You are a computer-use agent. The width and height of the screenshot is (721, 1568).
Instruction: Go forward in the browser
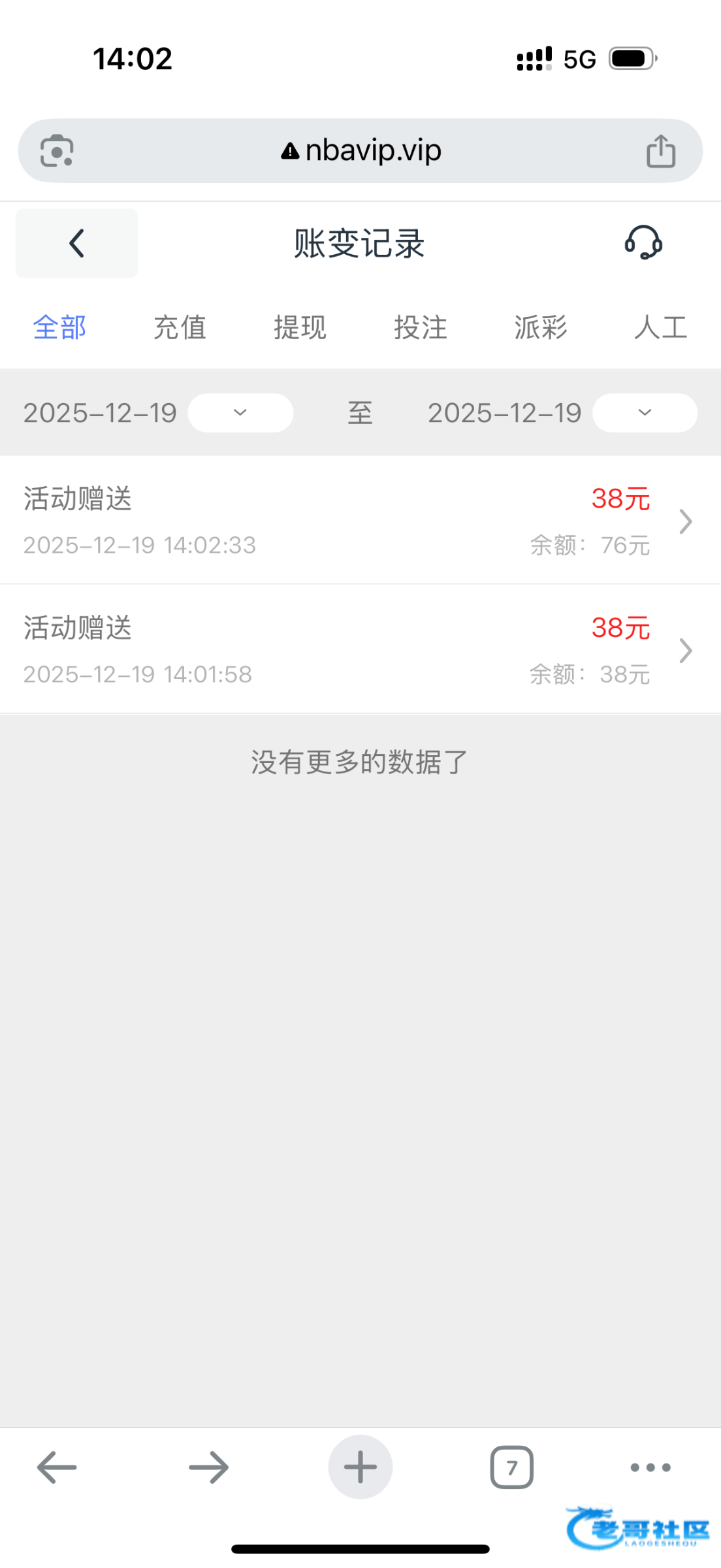(x=208, y=1467)
